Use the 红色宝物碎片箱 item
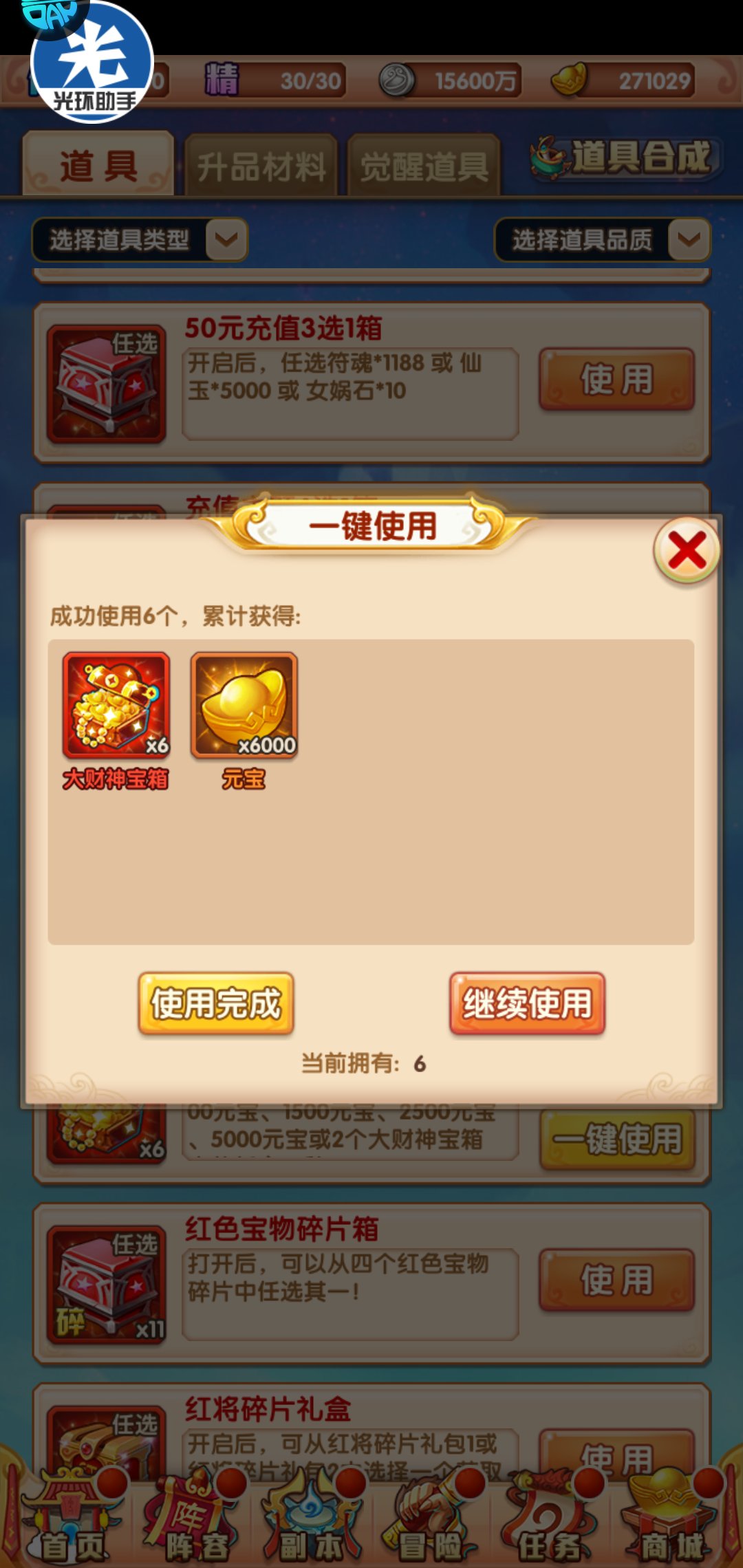 point(616,1280)
